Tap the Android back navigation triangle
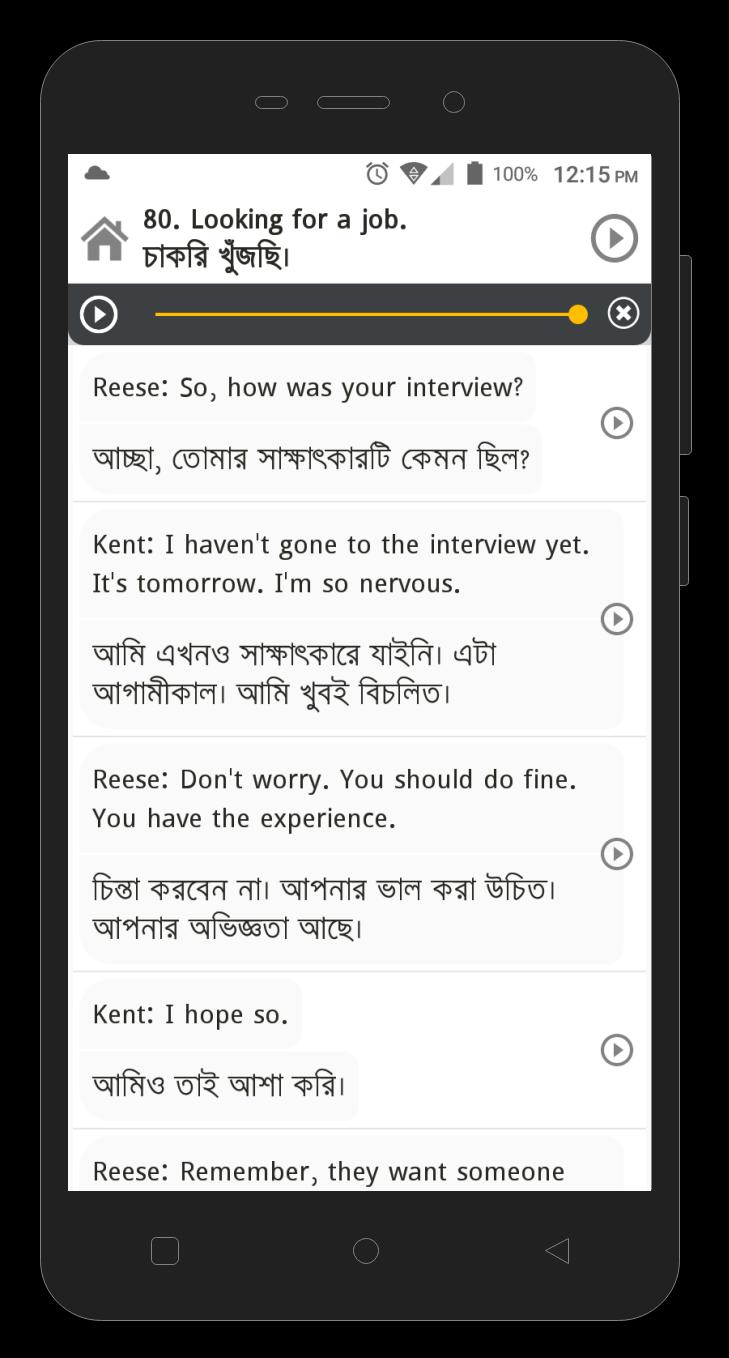Screen dimensions: 729x1358 tap(556, 1250)
